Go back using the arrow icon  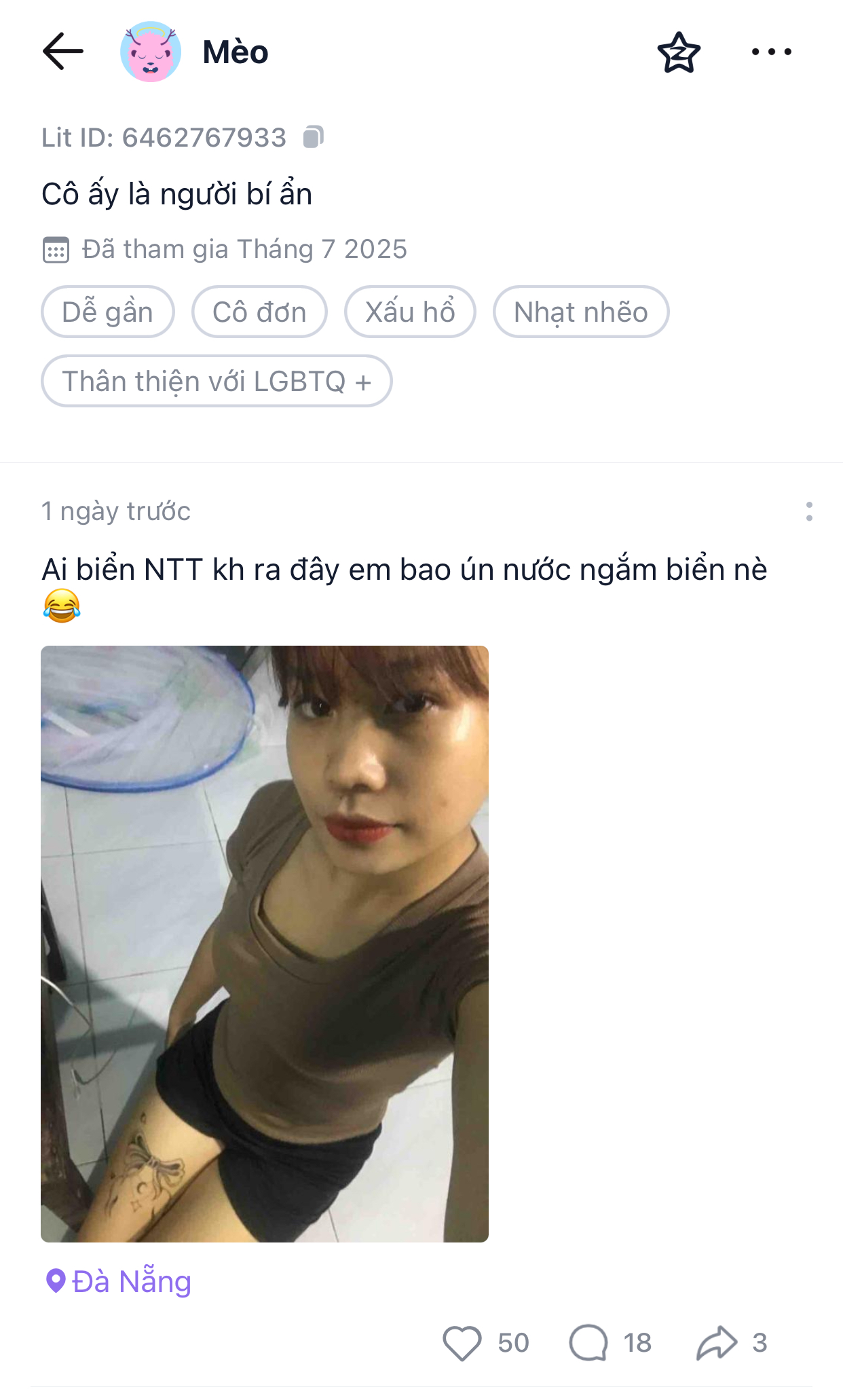[62, 52]
